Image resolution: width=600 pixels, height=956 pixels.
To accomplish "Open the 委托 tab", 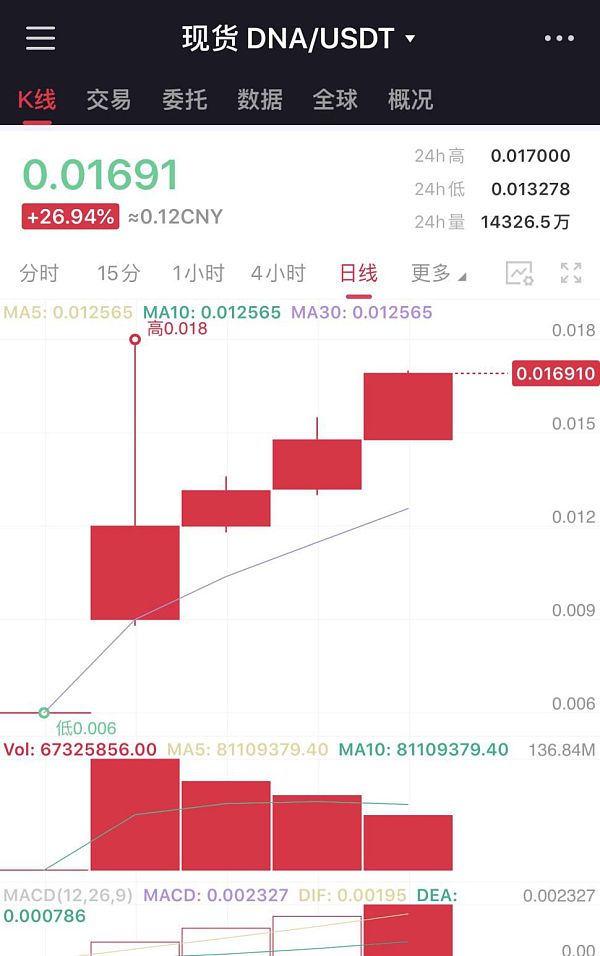I will (x=184, y=100).
